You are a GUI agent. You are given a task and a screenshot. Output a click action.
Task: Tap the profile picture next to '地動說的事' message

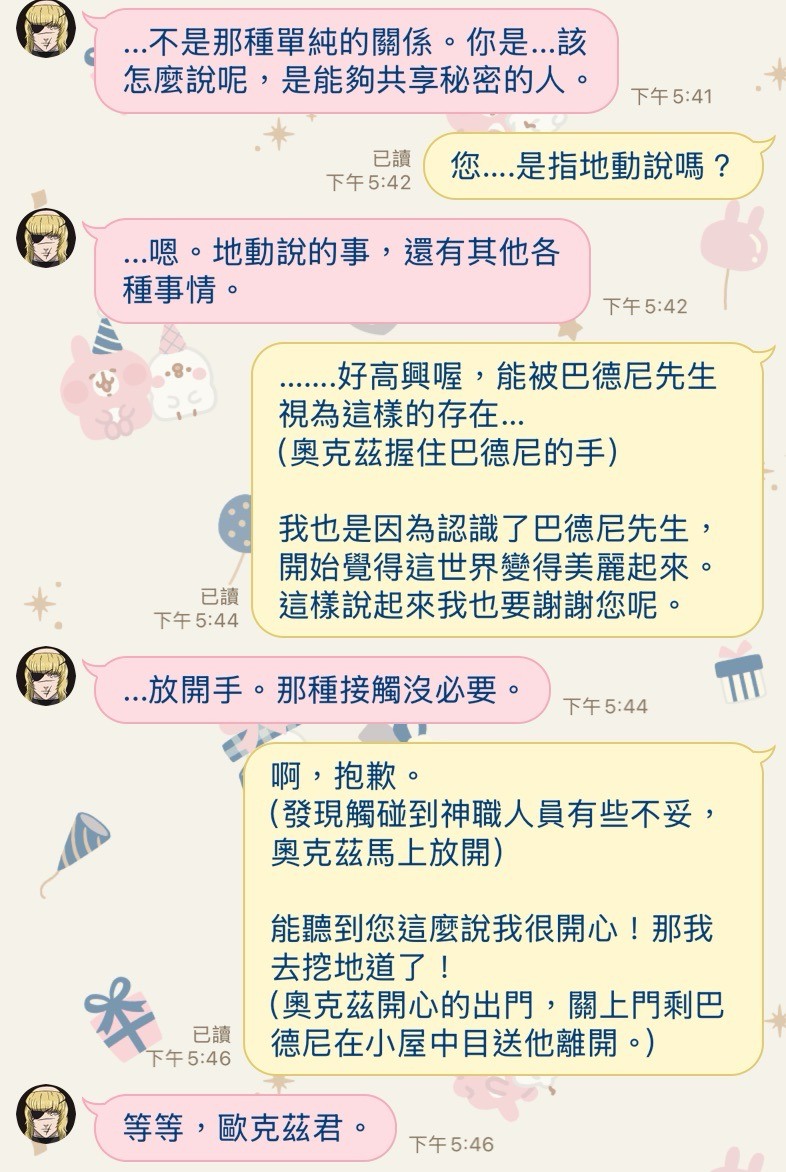tap(46, 238)
